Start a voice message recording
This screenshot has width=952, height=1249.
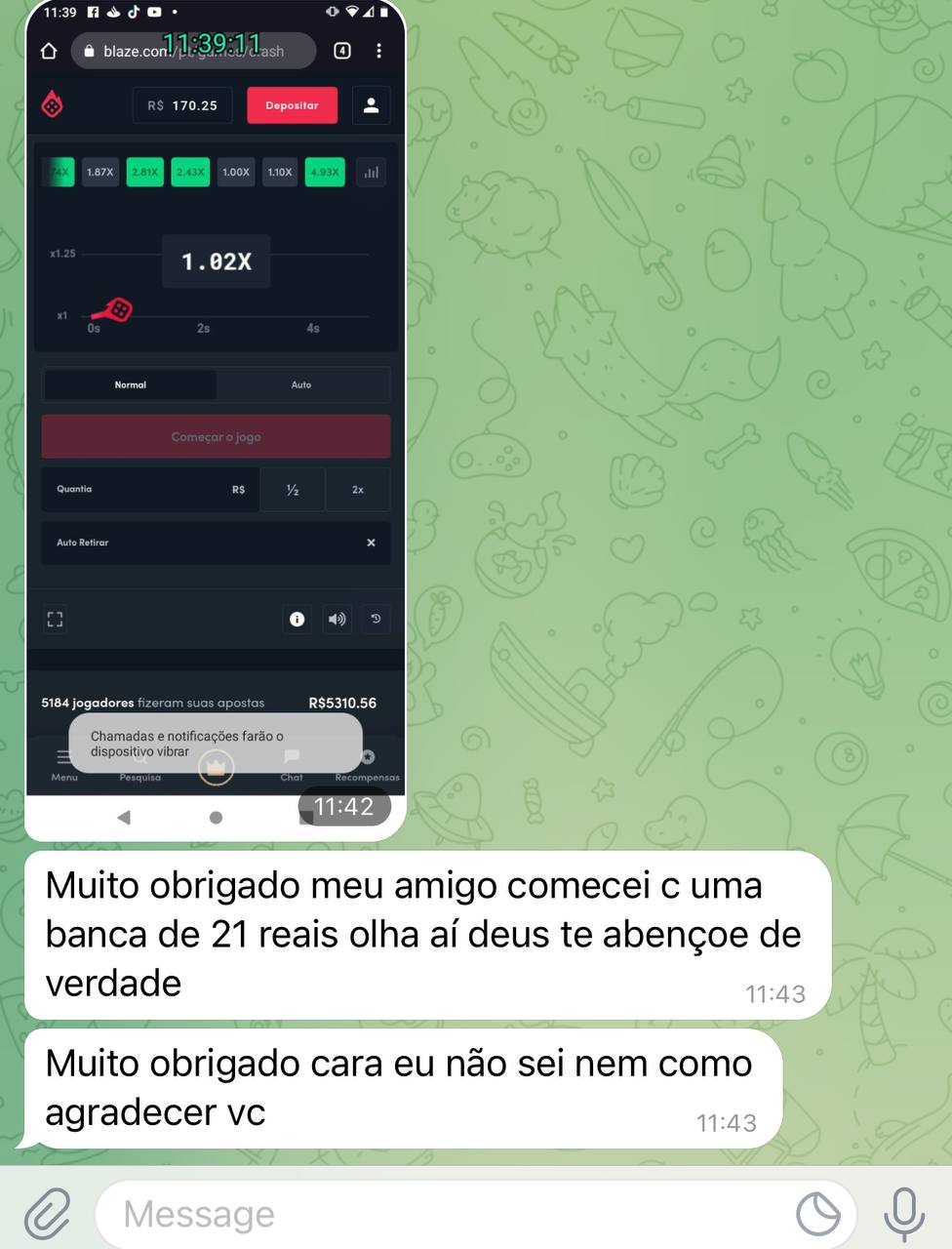903,1214
